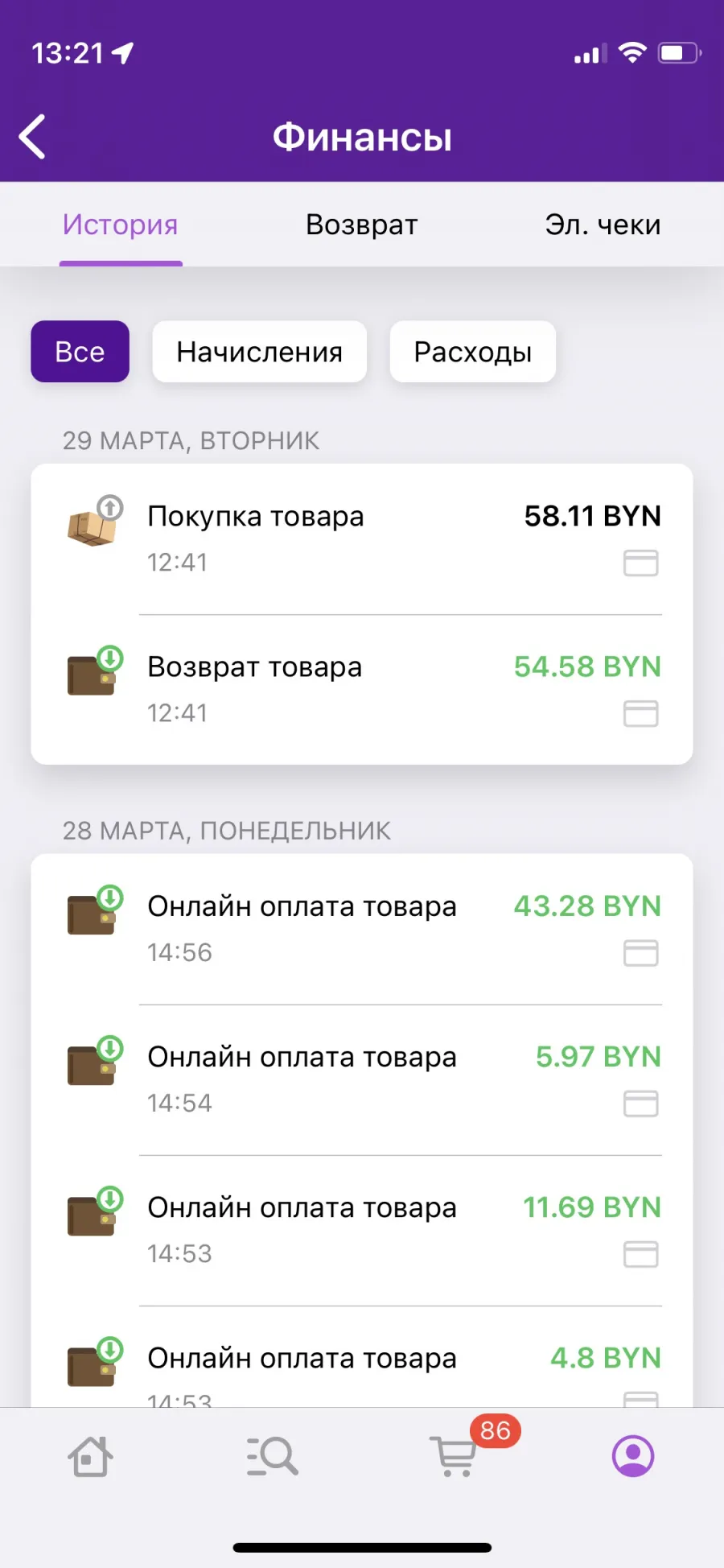This screenshot has height=1568, width=724.
Task: Go back from the Финансы screen
Action: pyautogui.click(x=33, y=137)
